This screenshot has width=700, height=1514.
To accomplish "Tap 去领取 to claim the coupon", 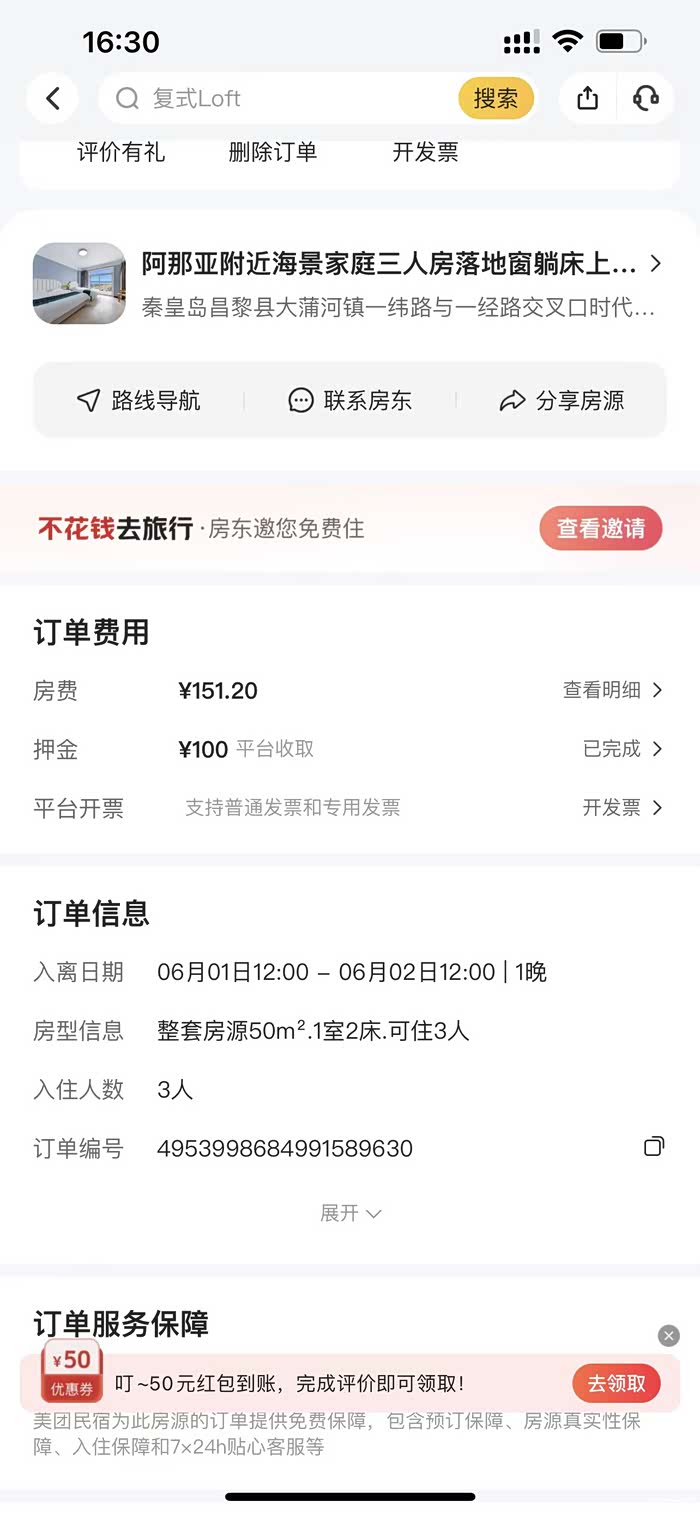I will (x=616, y=1384).
